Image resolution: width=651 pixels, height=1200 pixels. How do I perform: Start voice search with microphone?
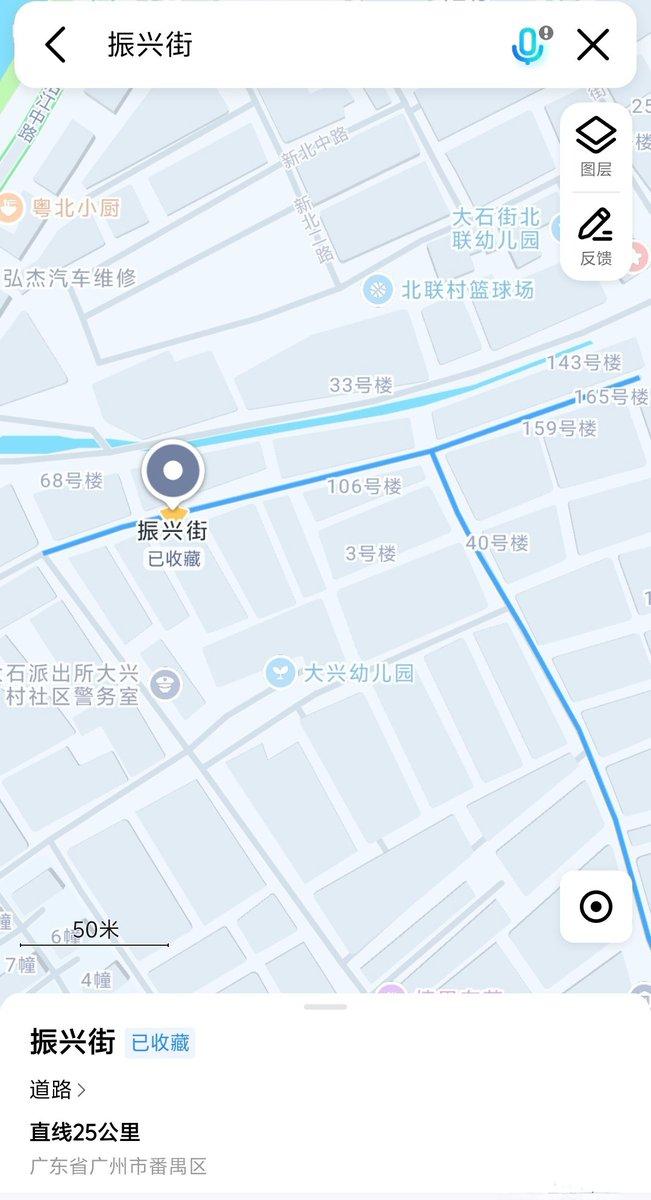click(527, 45)
